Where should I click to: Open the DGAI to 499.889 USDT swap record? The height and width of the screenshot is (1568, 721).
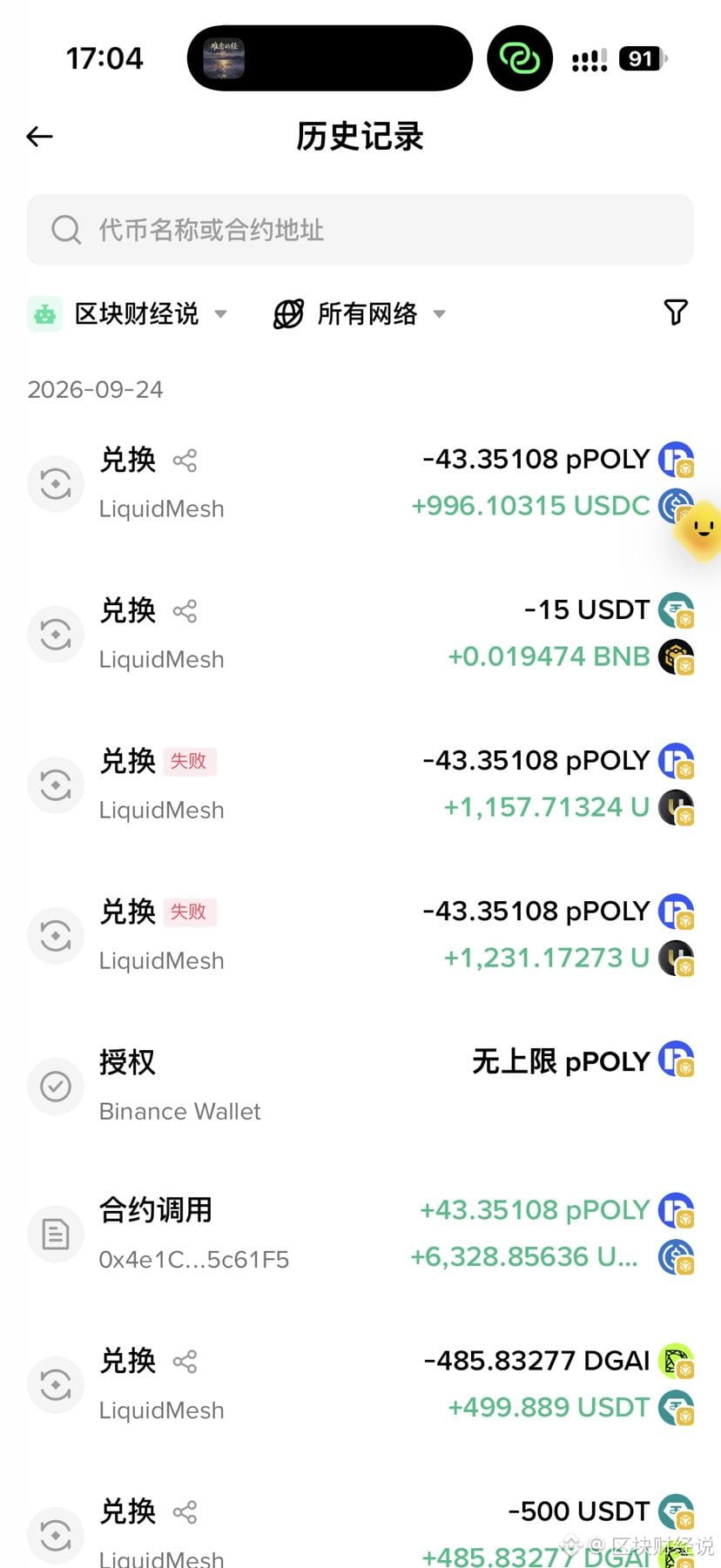(360, 1384)
